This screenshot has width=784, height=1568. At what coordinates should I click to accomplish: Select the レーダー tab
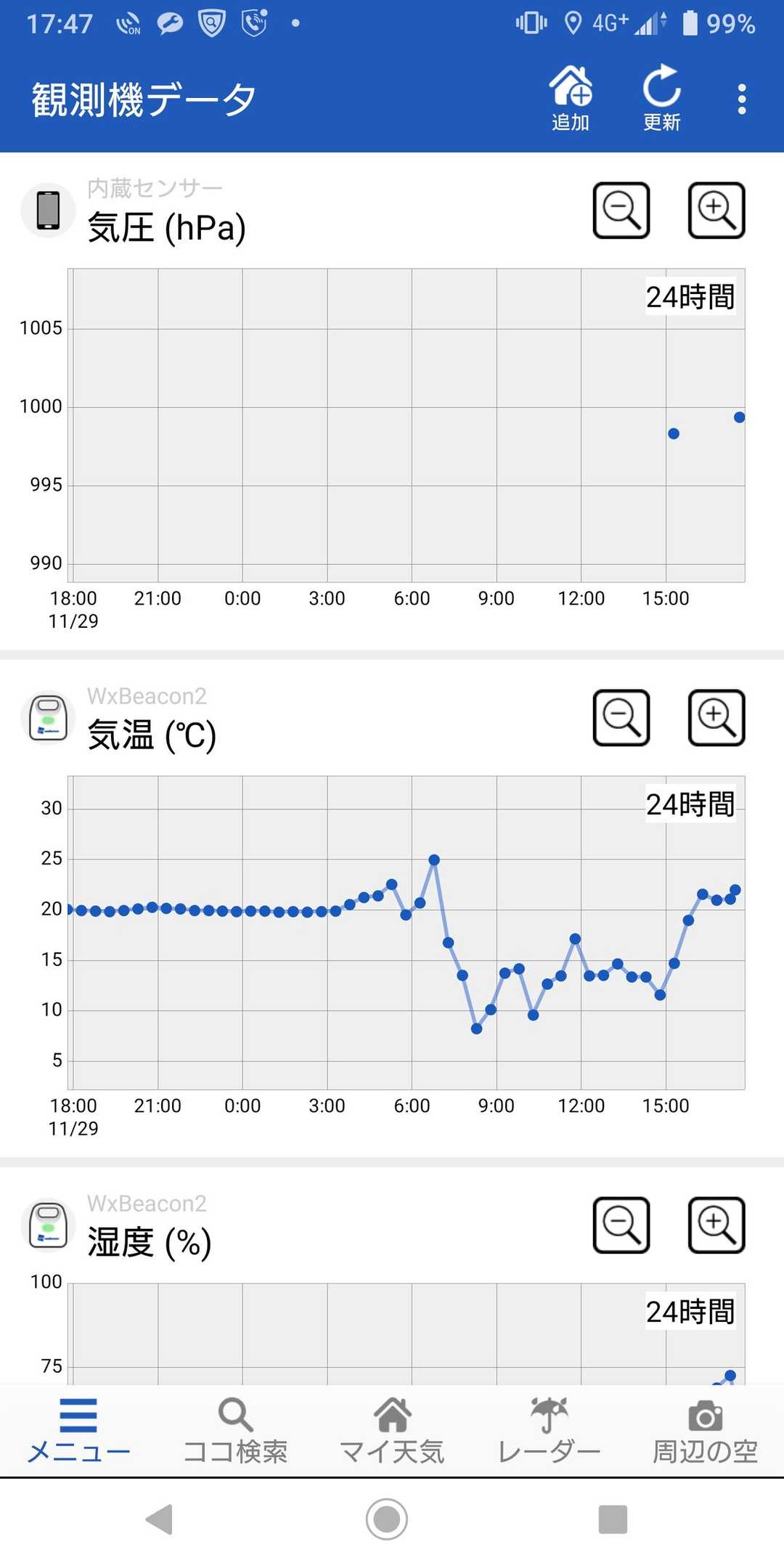tap(549, 1430)
